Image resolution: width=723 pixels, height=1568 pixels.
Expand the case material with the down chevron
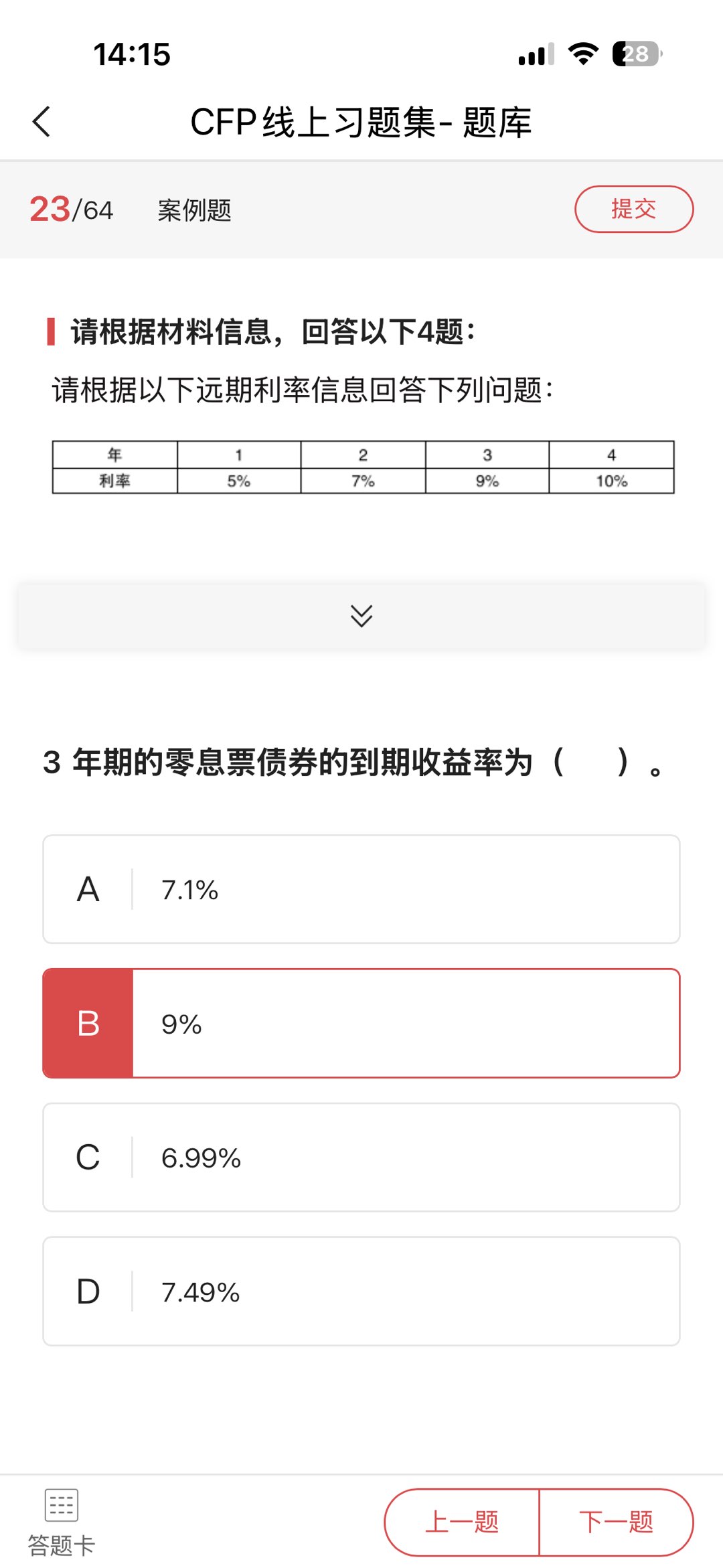pyautogui.click(x=361, y=615)
